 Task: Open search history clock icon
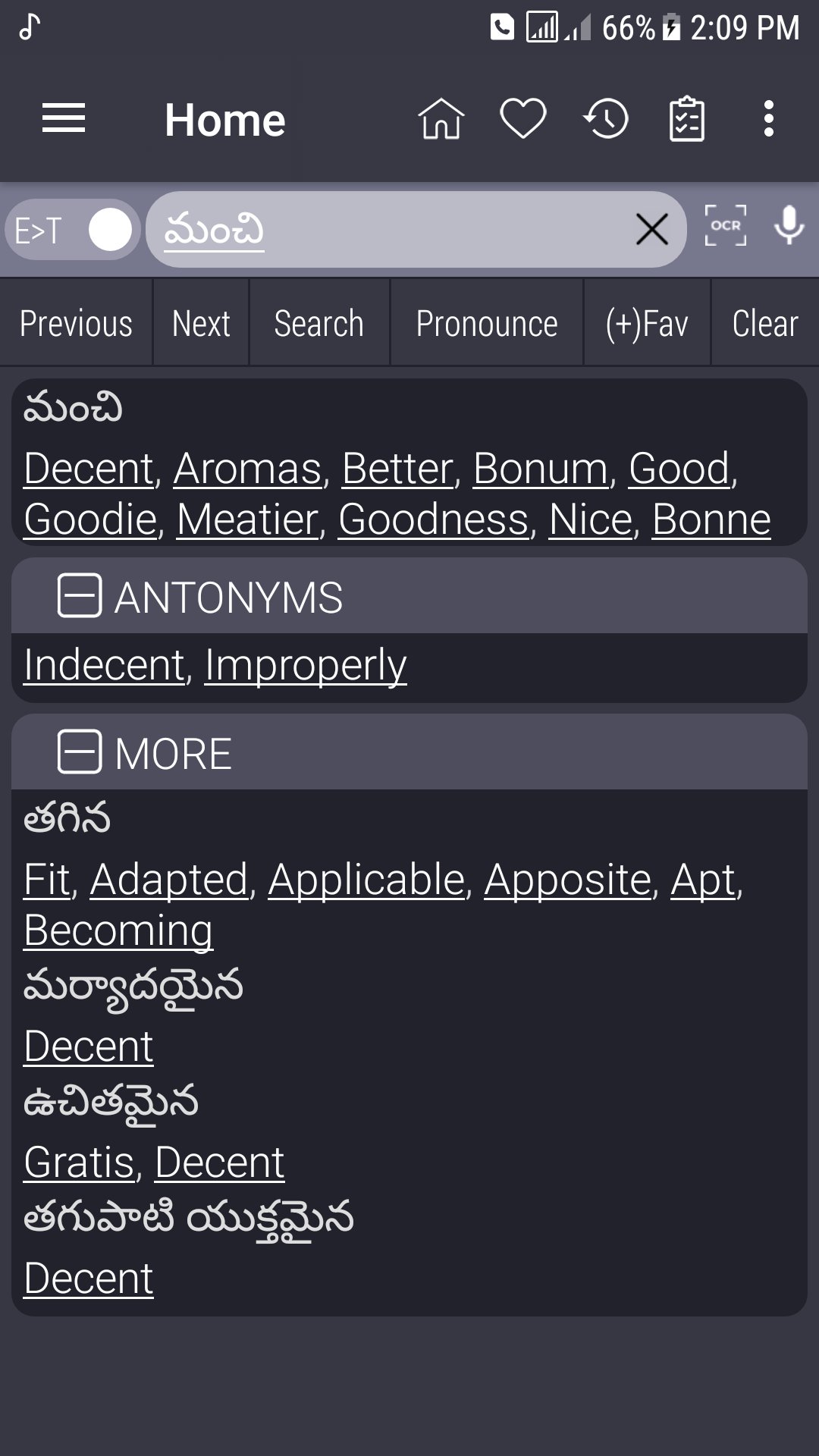pyautogui.click(x=606, y=119)
